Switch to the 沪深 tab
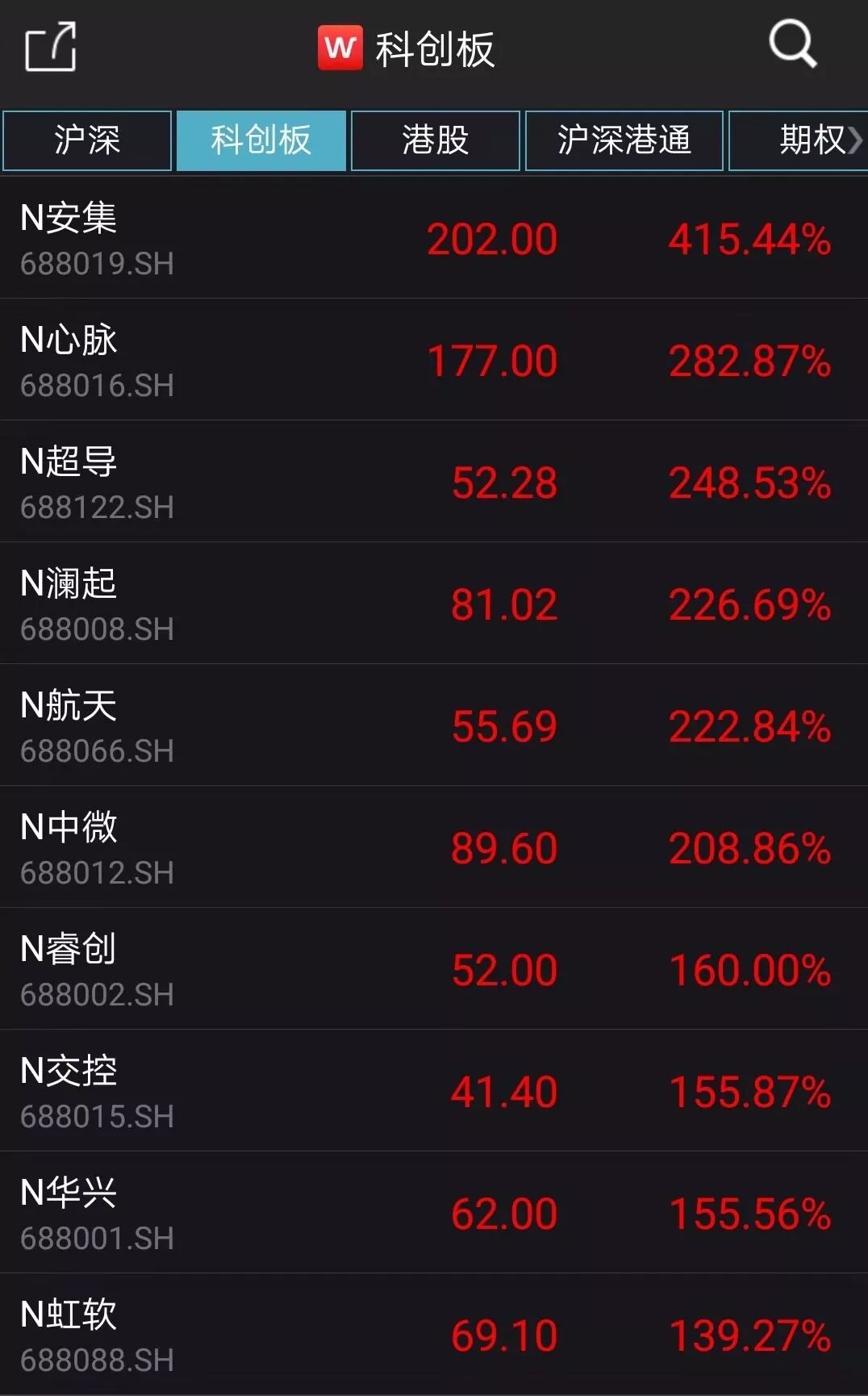Image resolution: width=868 pixels, height=1396 pixels. click(87, 140)
